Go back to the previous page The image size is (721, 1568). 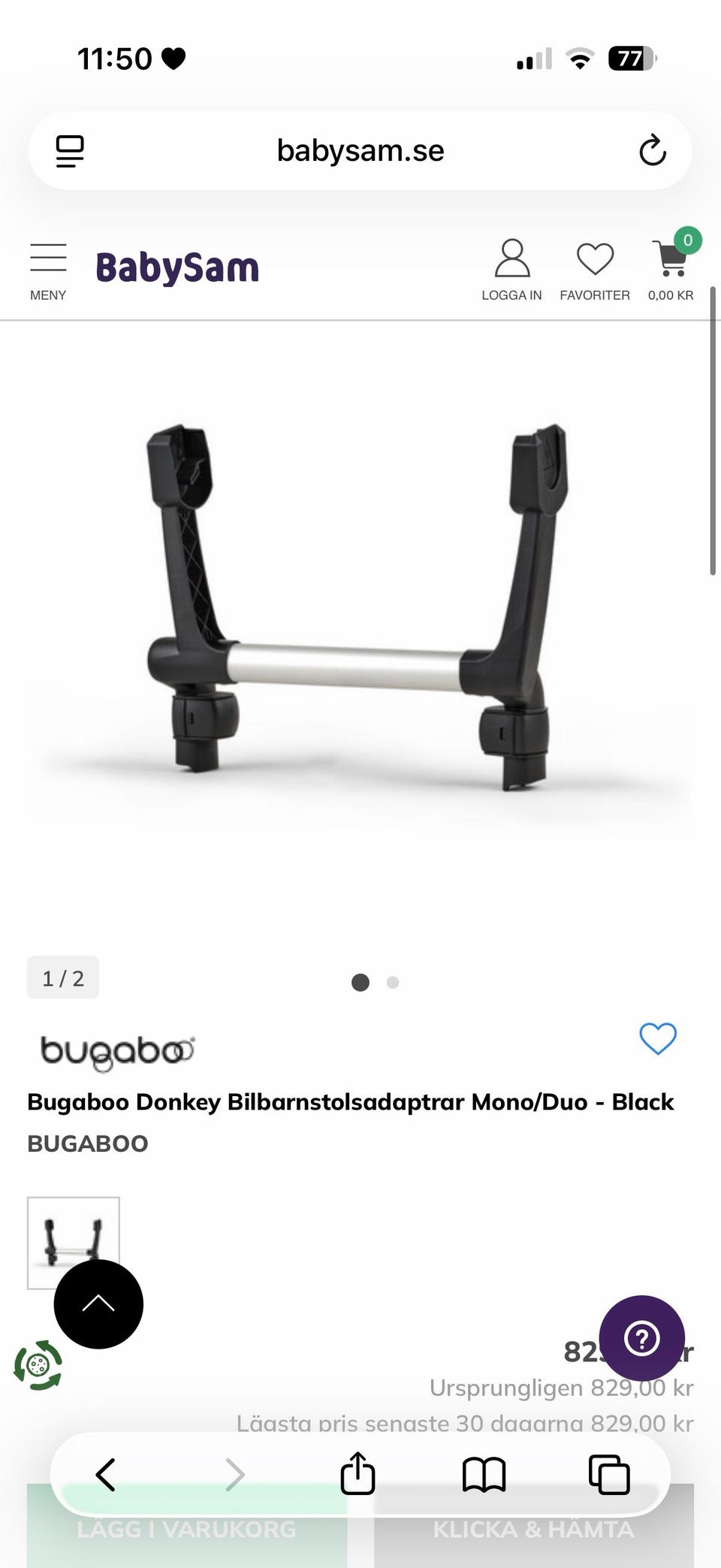point(106,1474)
